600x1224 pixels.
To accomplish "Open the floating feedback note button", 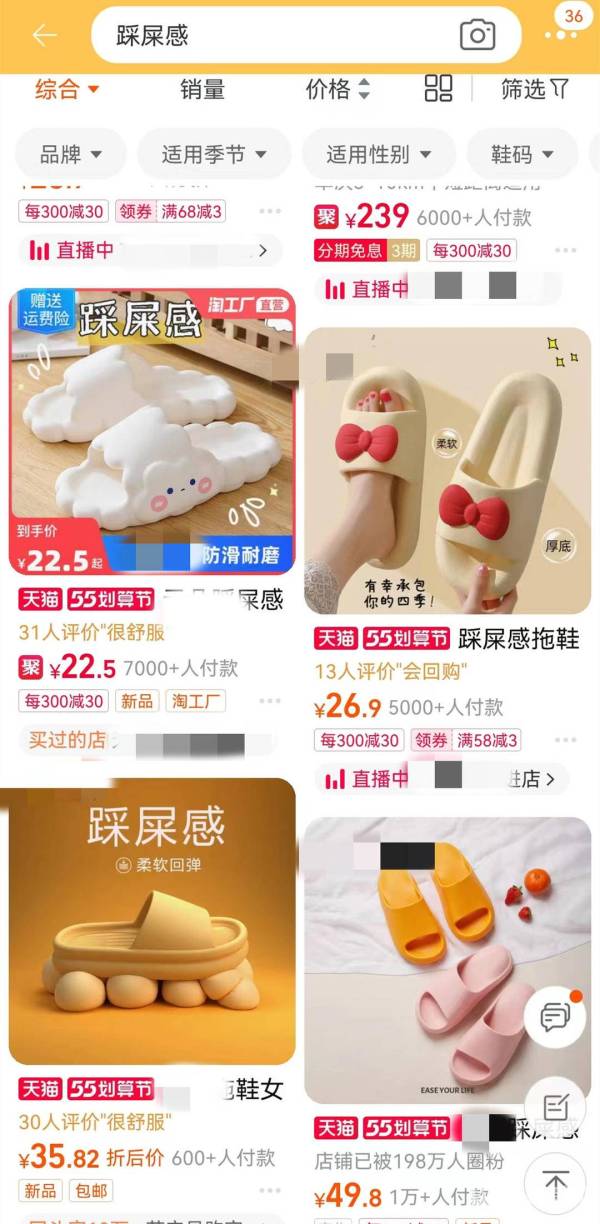I will (x=554, y=1107).
